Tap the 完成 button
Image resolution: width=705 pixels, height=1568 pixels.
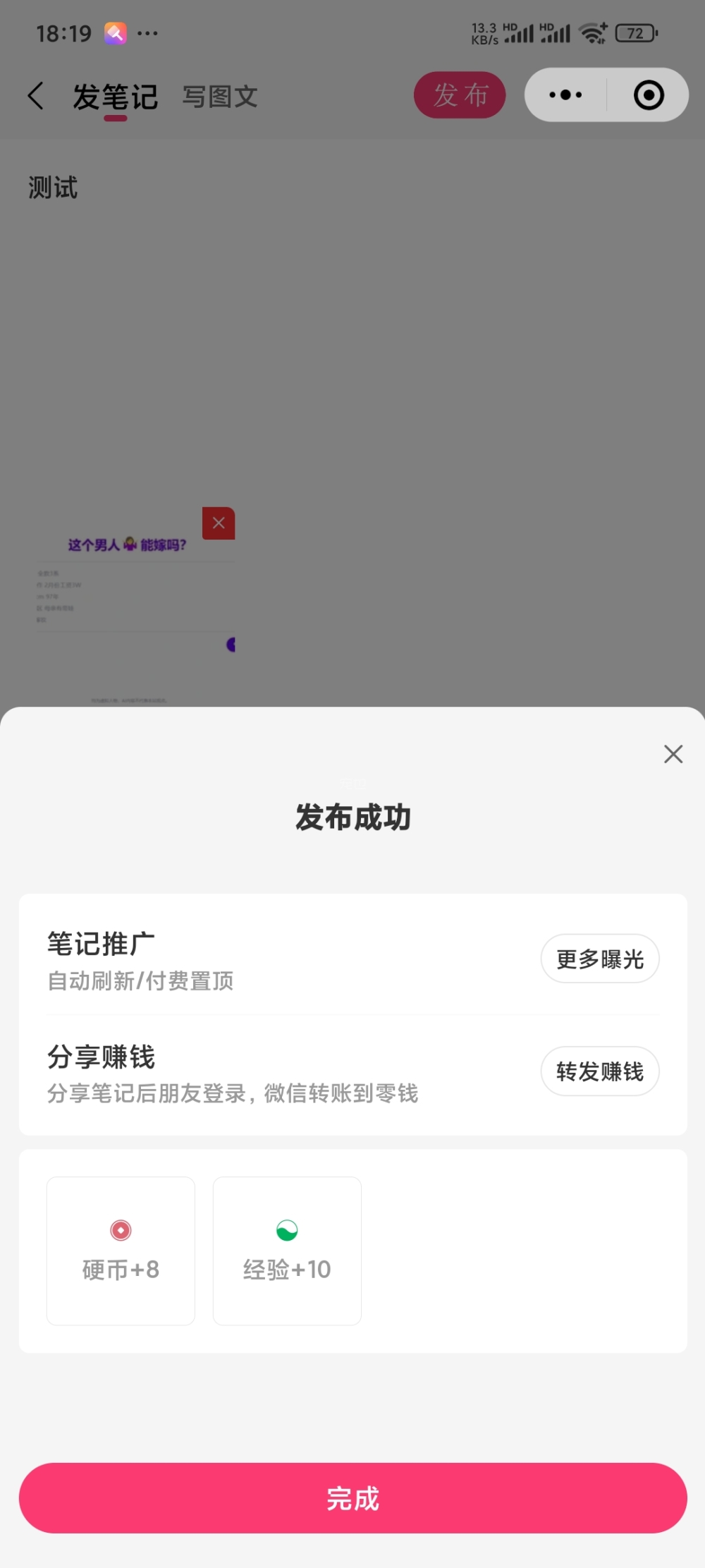[352, 1497]
